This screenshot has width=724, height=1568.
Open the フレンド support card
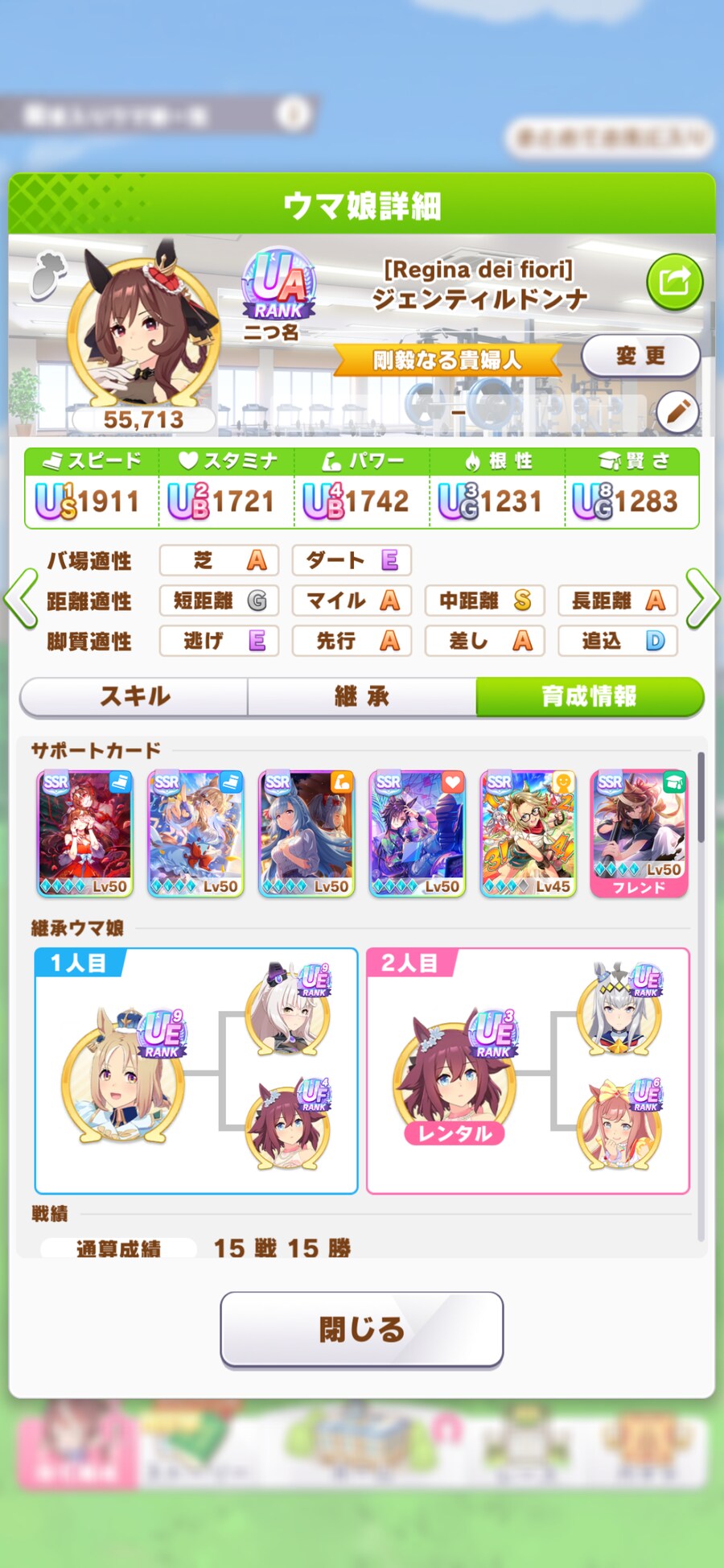(639, 833)
